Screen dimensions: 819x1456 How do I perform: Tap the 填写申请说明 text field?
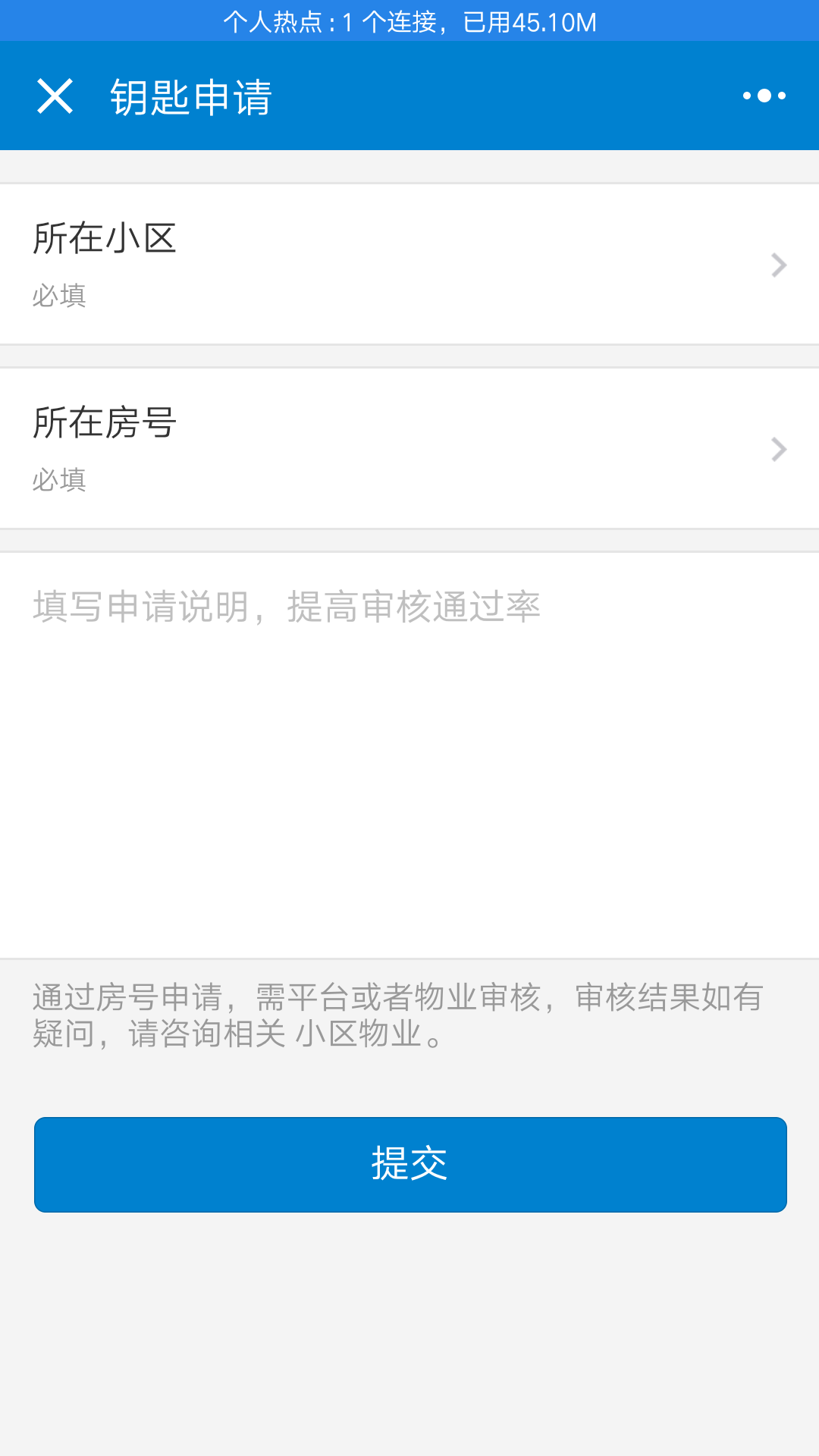point(409,755)
